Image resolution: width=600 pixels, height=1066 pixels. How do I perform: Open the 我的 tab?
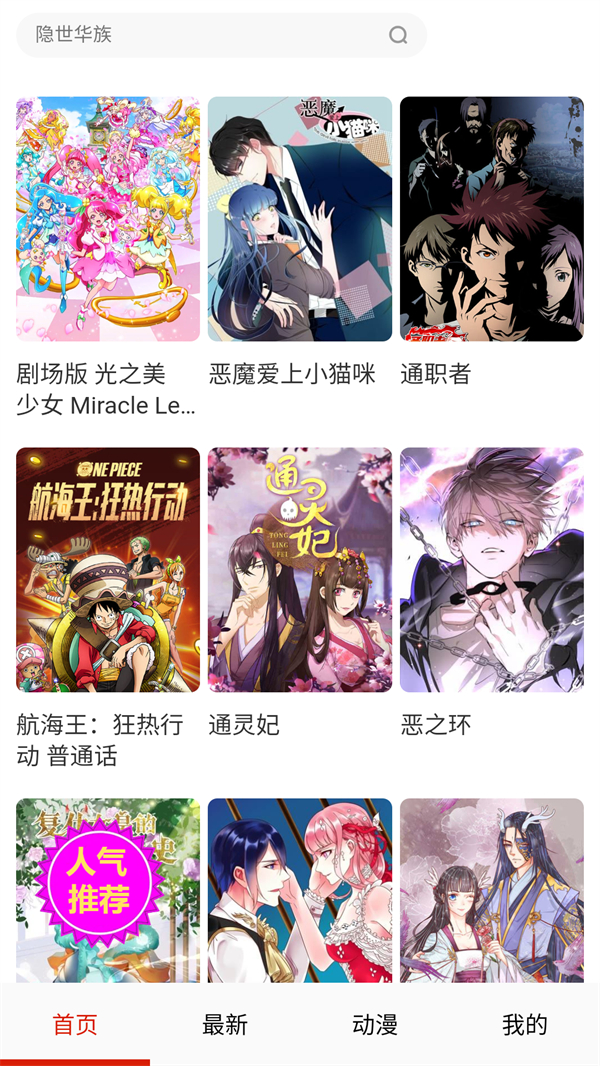coord(525,1025)
